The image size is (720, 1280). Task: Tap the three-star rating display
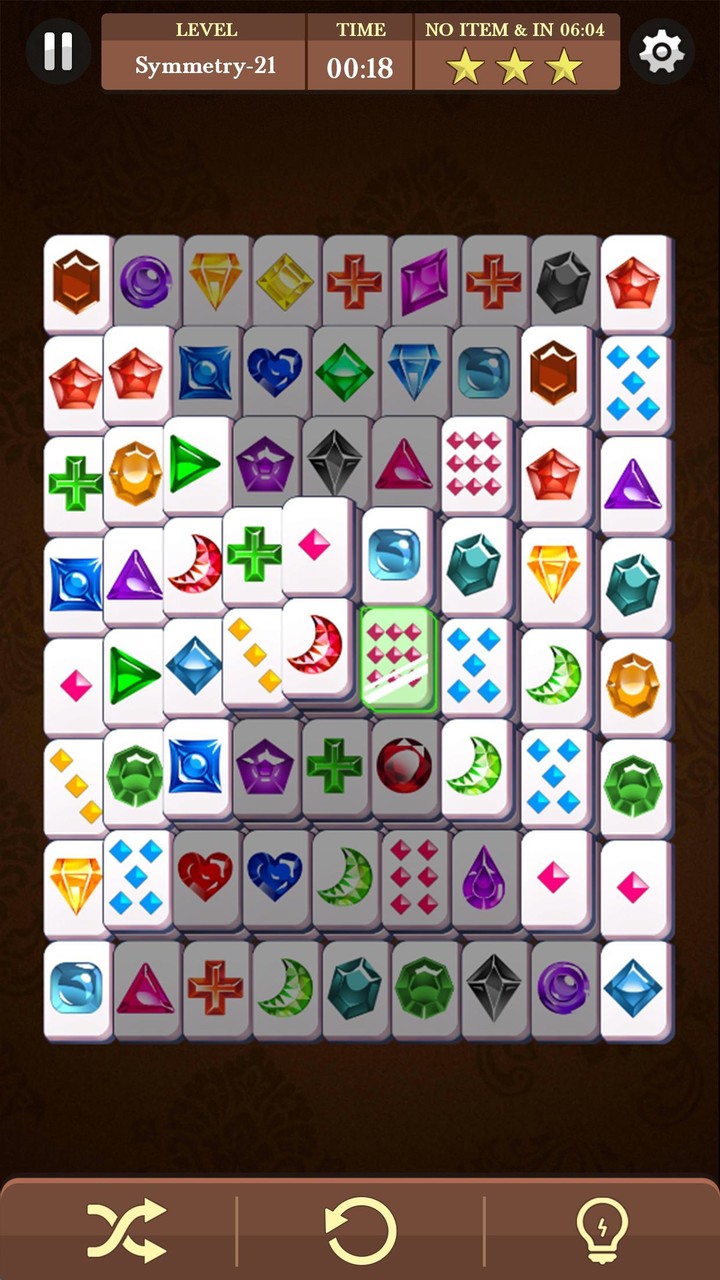517,67
